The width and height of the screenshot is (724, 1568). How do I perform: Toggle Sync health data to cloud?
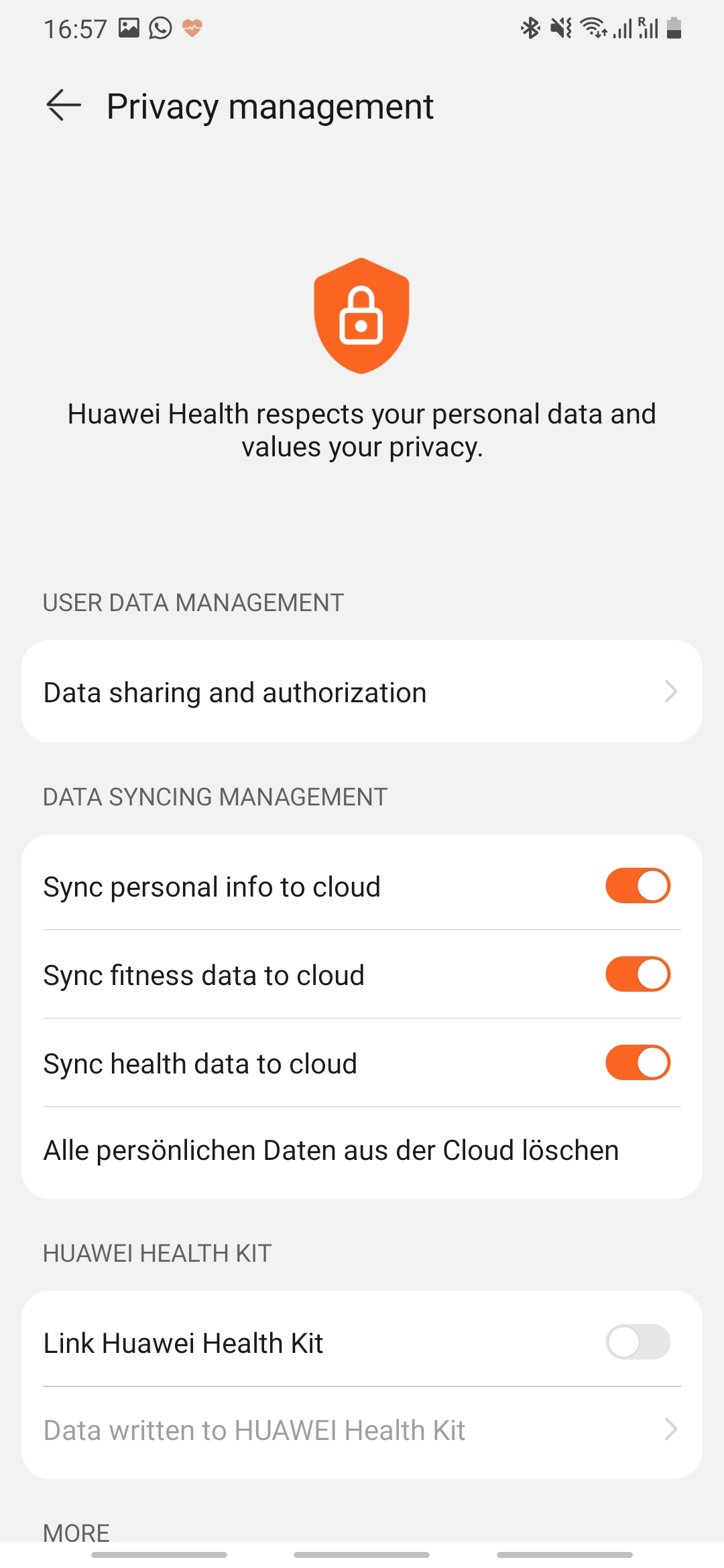coord(638,1063)
